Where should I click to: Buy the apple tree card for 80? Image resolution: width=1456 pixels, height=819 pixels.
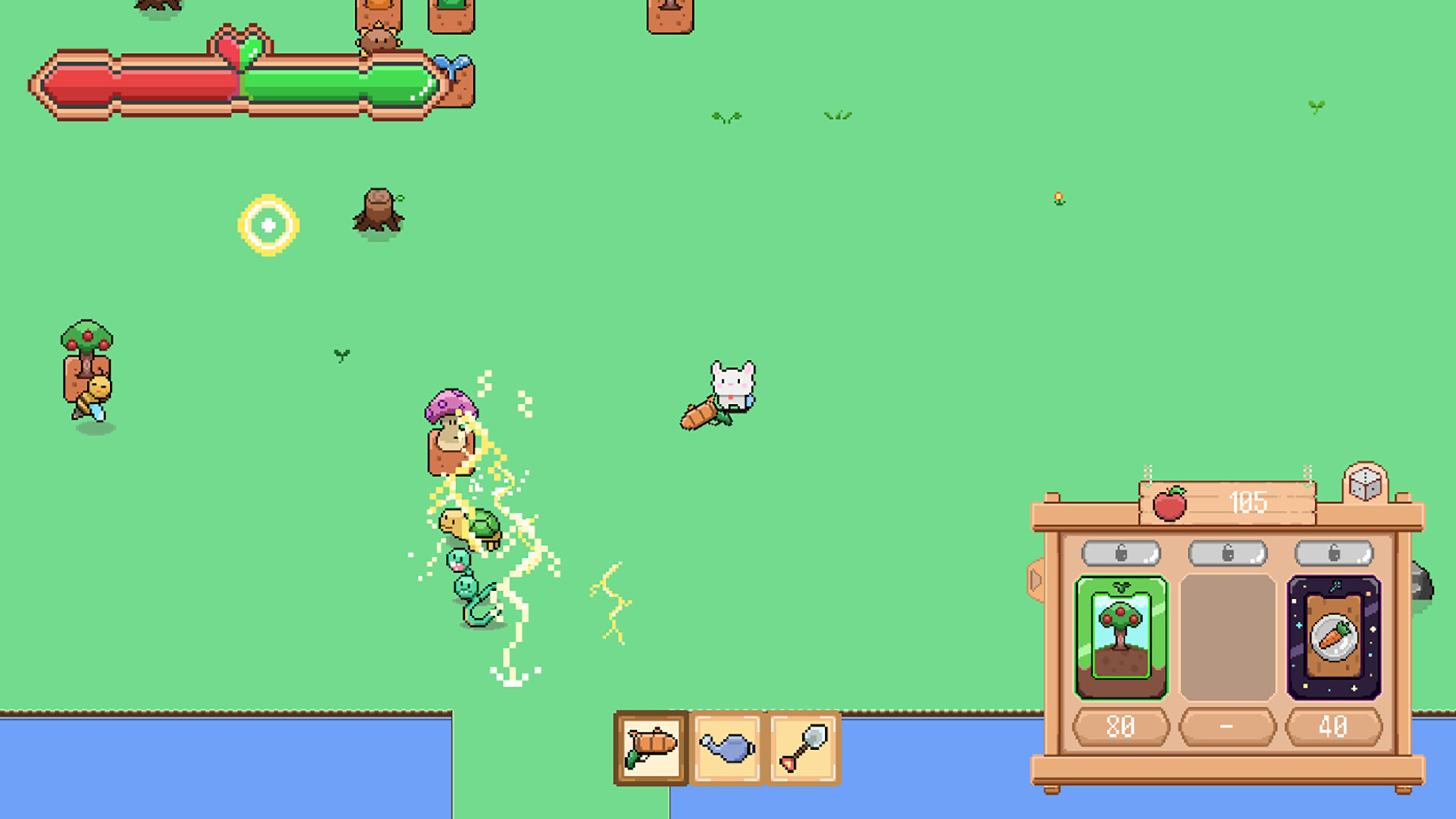(x=1121, y=638)
